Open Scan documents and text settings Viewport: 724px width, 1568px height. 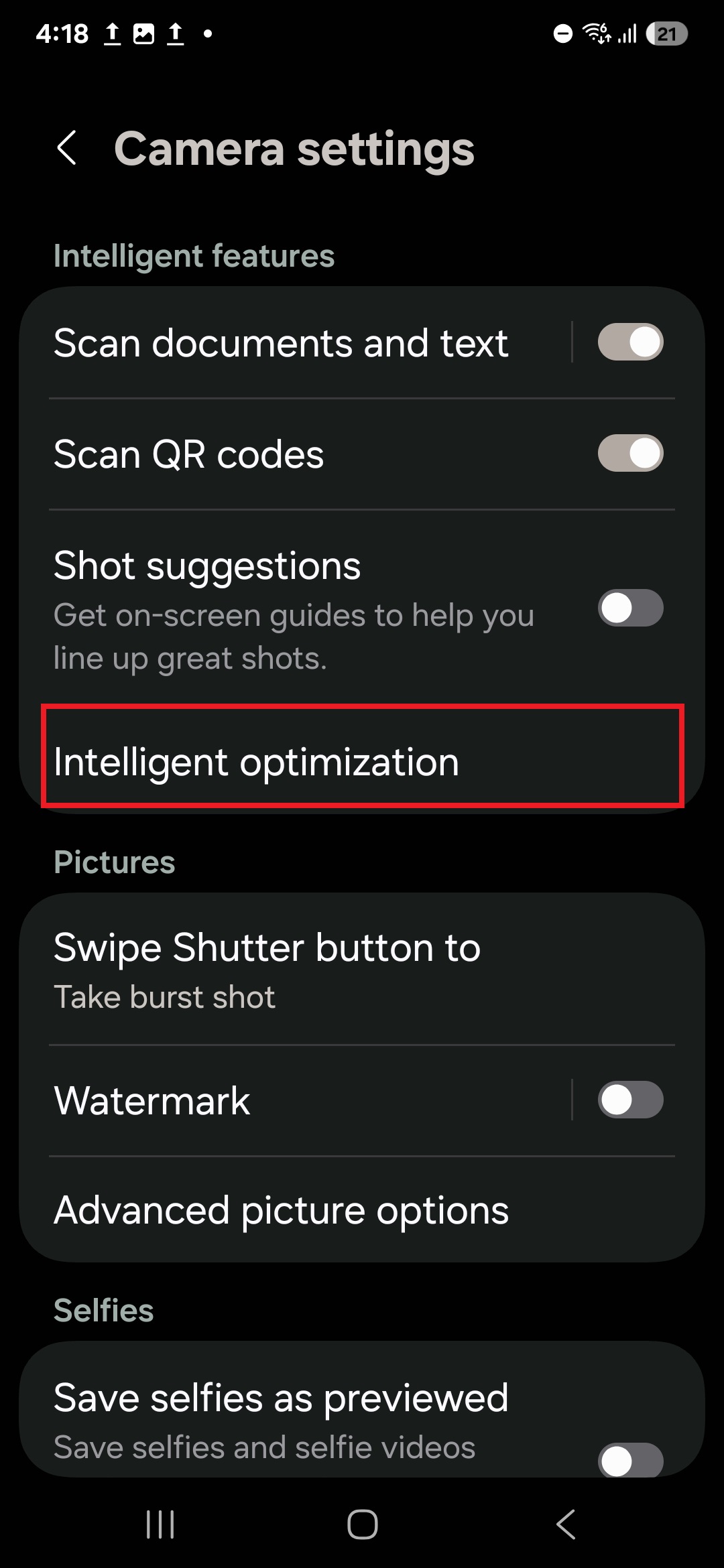coord(282,343)
